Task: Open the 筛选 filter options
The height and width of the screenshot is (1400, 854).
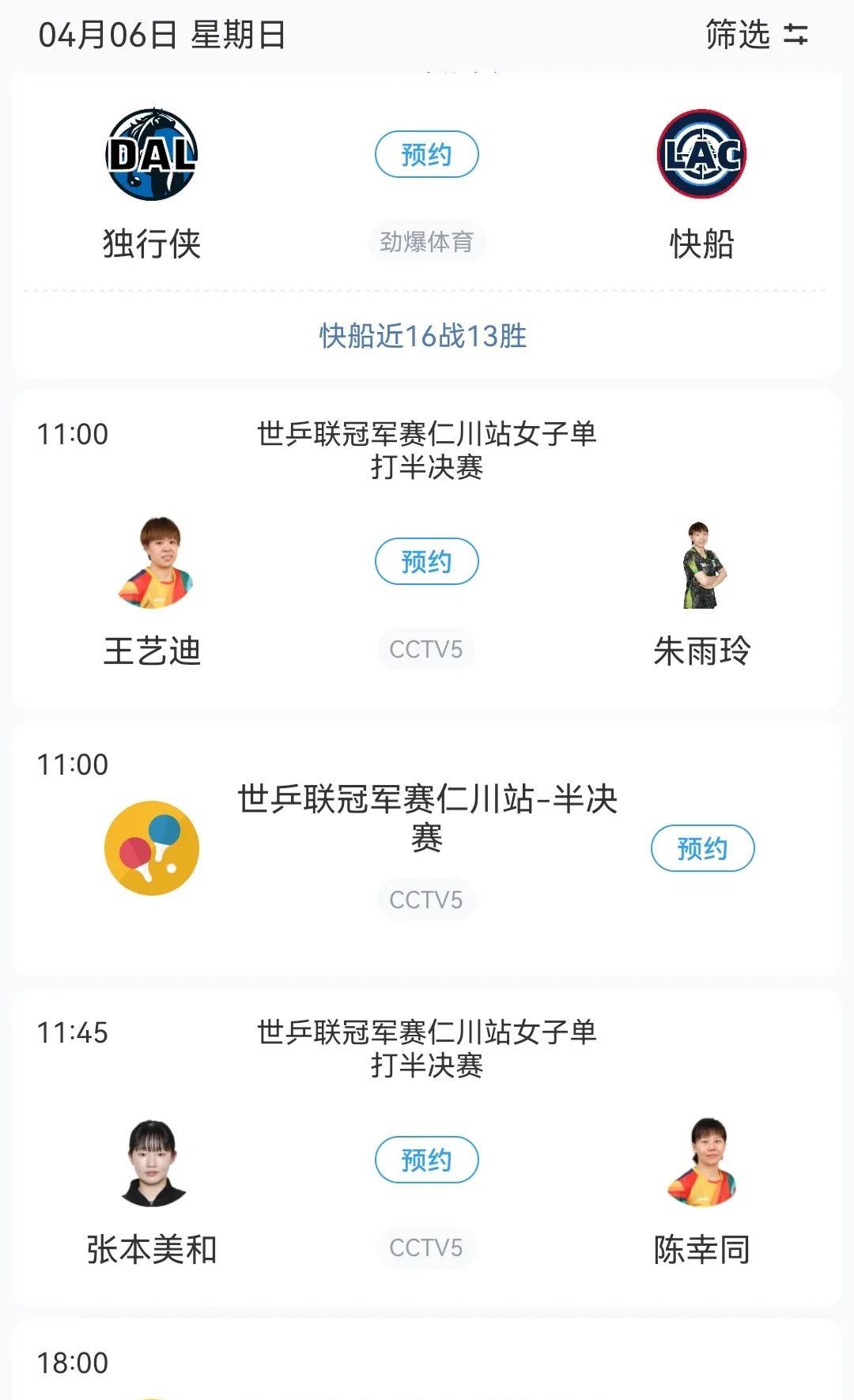Action: tap(756, 35)
